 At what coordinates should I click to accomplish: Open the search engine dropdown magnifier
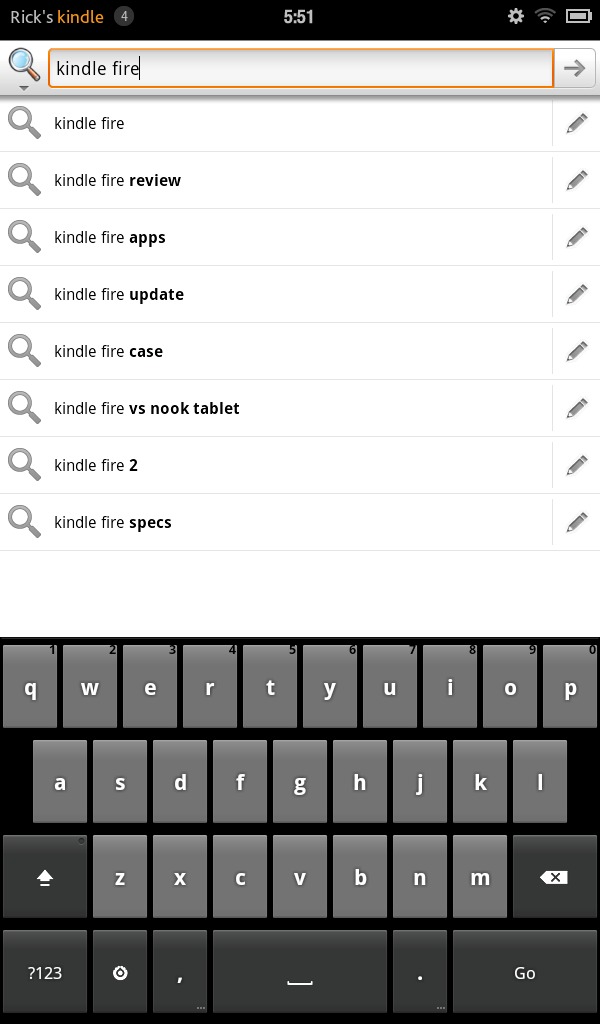24,69
